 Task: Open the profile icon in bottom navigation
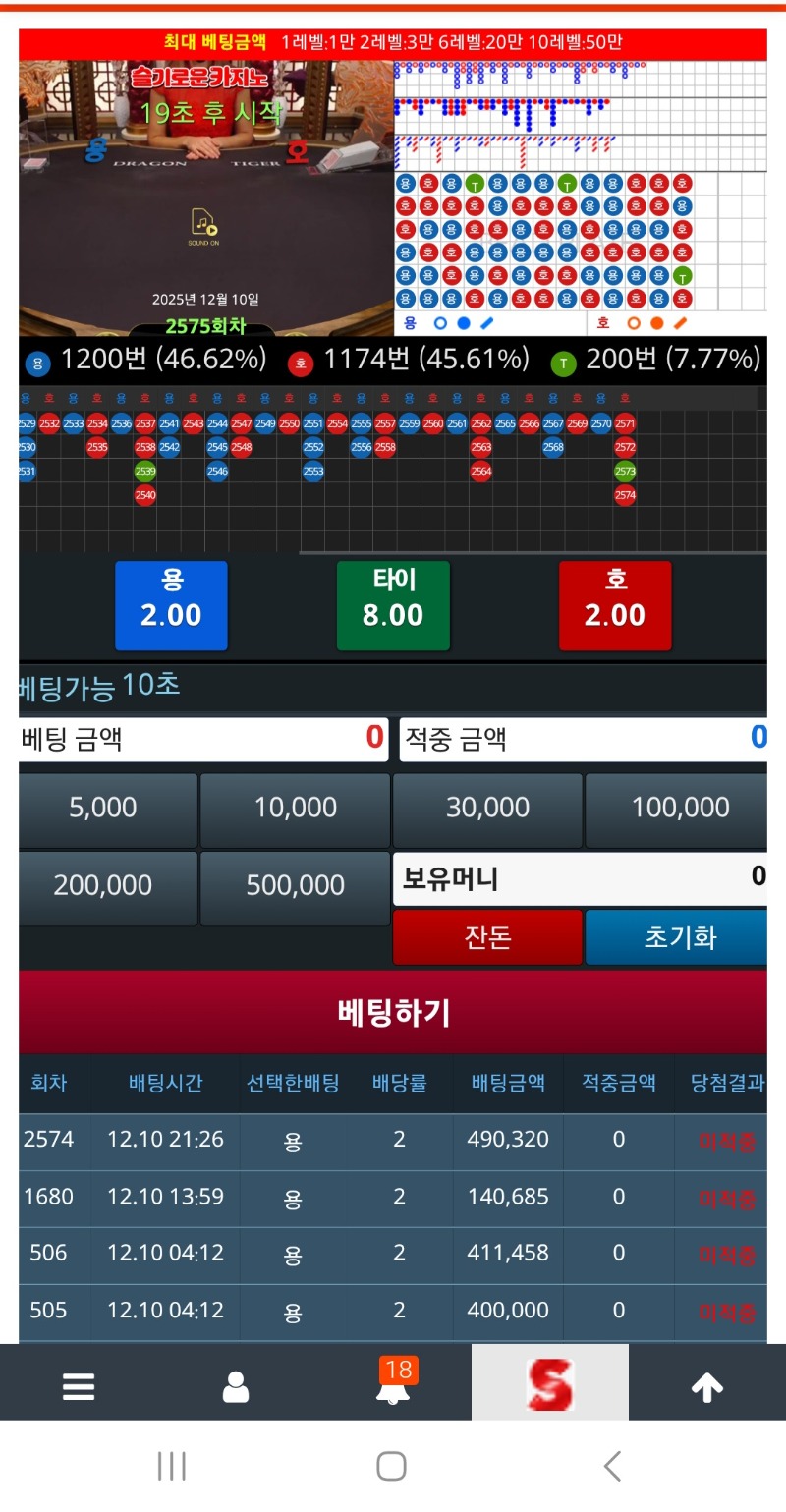[x=235, y=1386]
